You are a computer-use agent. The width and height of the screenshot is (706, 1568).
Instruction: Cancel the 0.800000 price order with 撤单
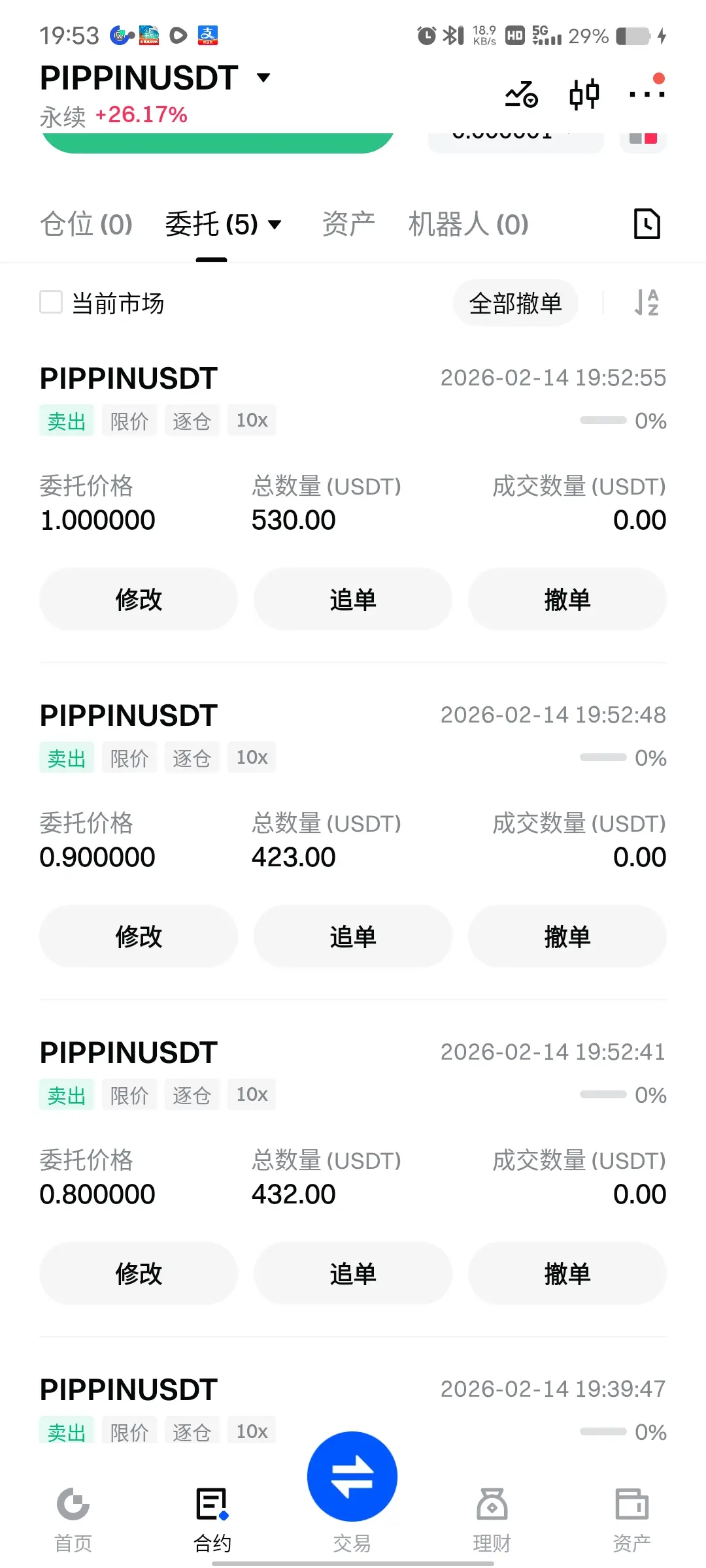pyautogui.click(x=567, y=1273)
